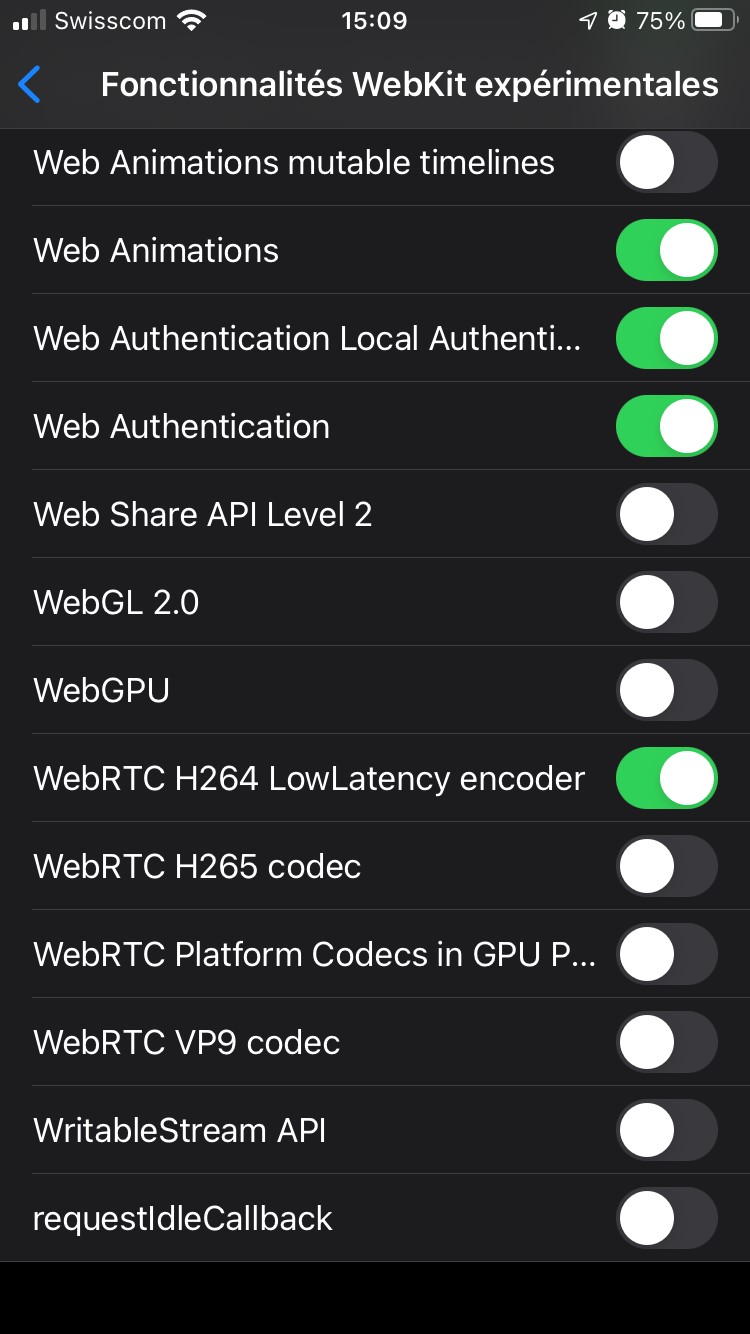750x1334 pixels.
Task: Disable WebRTC H264 LowLatency encoder
Action: (667, 778)
